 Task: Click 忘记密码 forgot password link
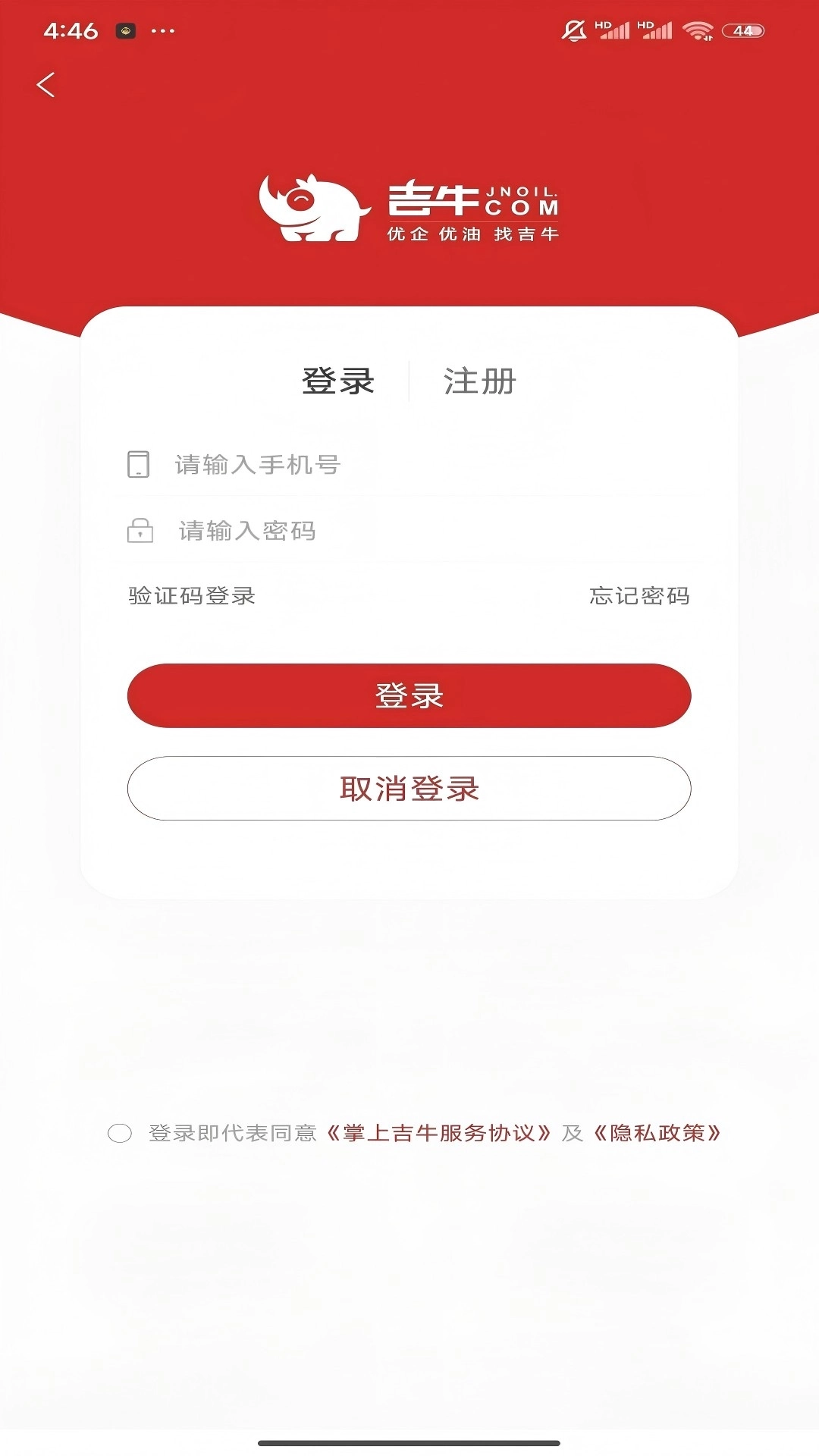coord(640,598)
